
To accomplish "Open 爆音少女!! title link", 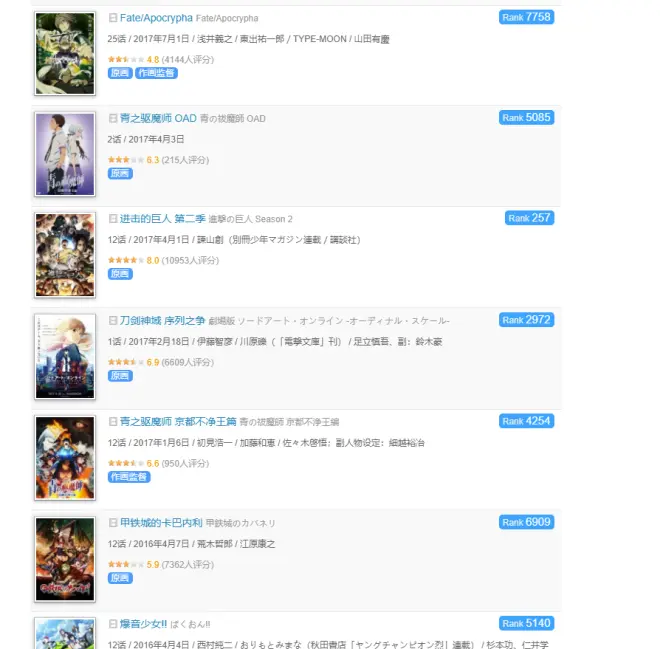I will [144, 623].
